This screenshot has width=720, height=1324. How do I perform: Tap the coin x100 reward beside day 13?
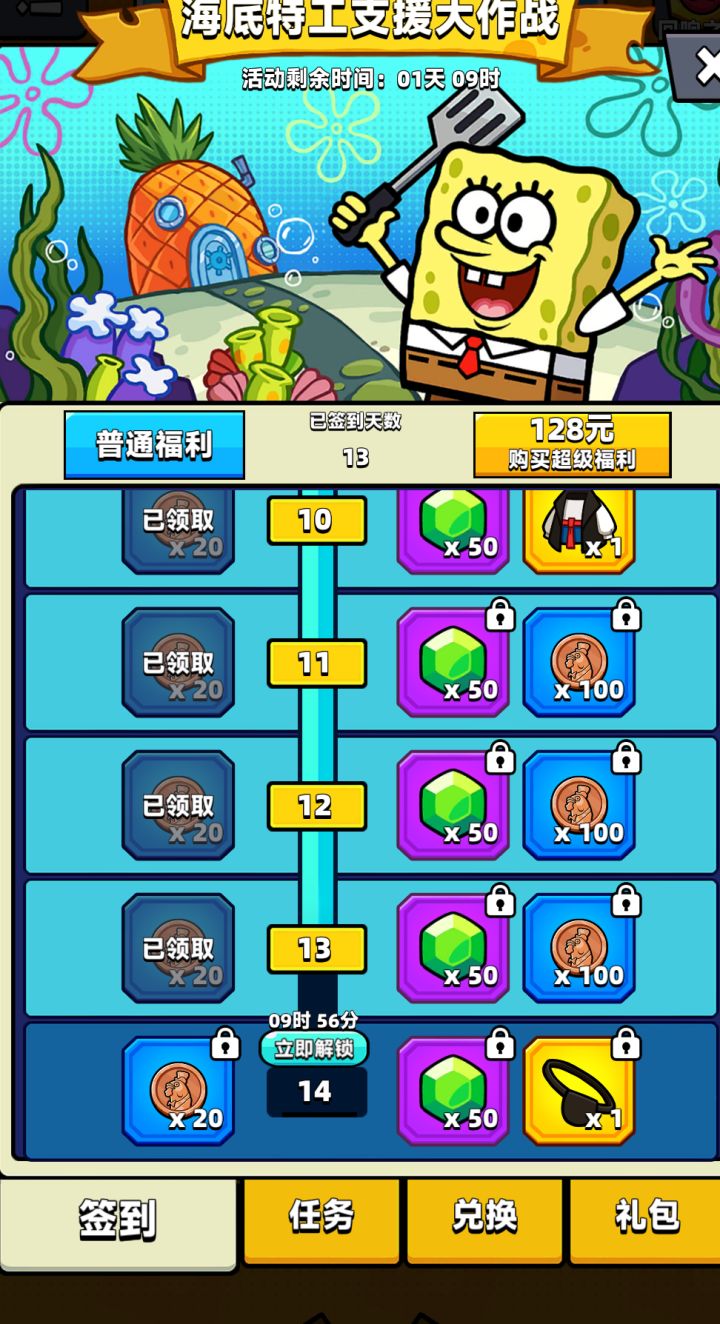coord(580,948)
